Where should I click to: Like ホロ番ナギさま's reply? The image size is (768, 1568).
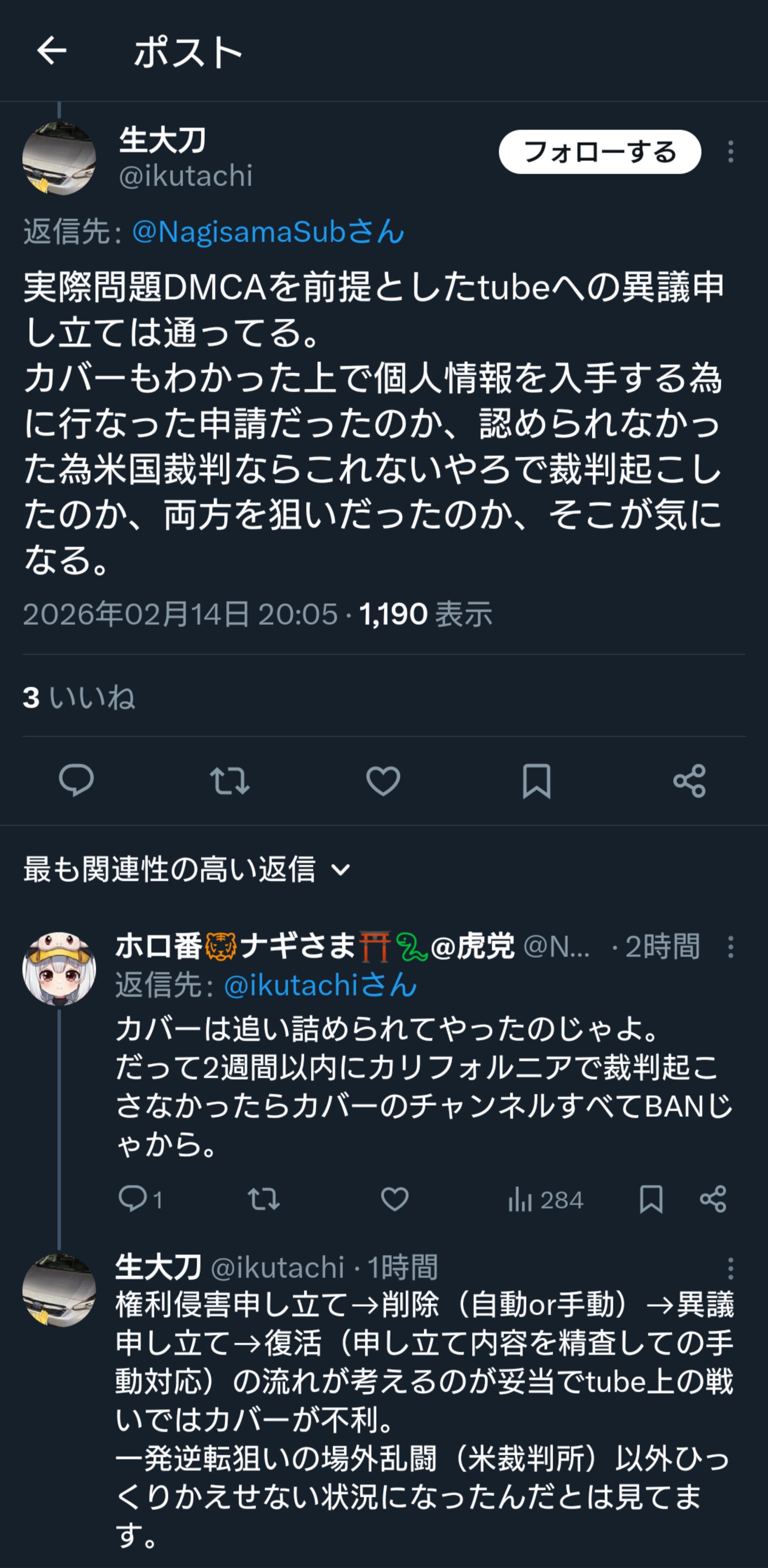click(394, 1199)
